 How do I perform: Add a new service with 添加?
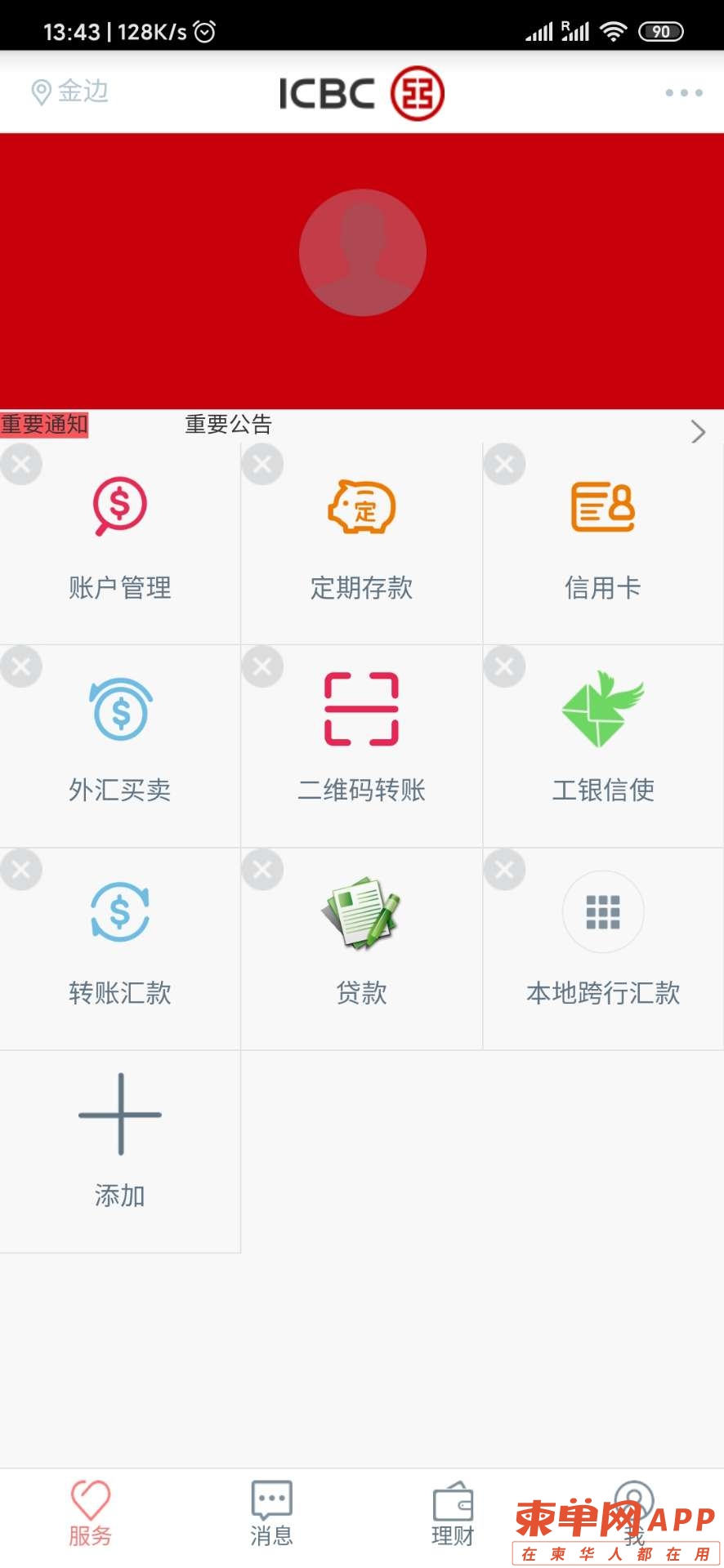[119, 1150]
